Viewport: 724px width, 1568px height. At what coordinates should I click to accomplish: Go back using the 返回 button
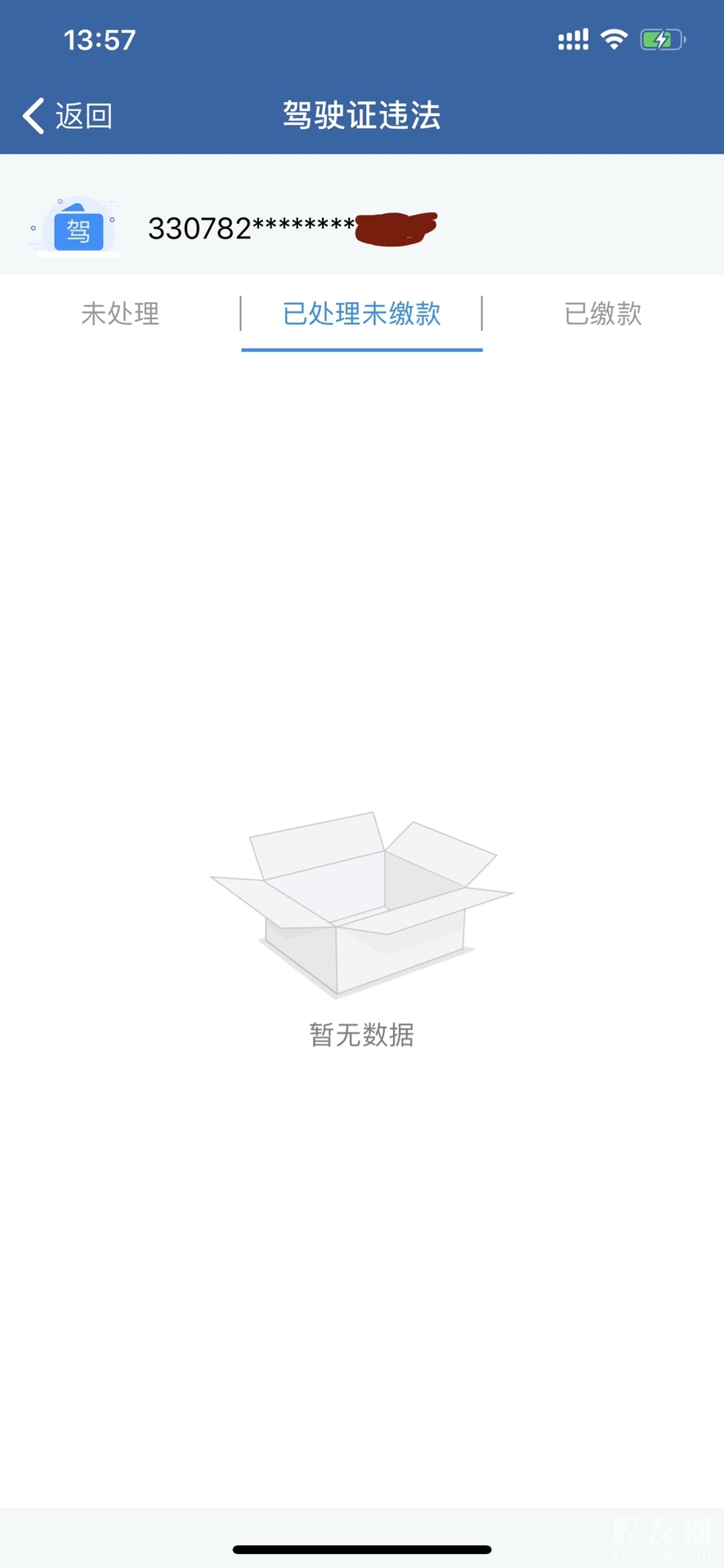click(x=68, y=116)
